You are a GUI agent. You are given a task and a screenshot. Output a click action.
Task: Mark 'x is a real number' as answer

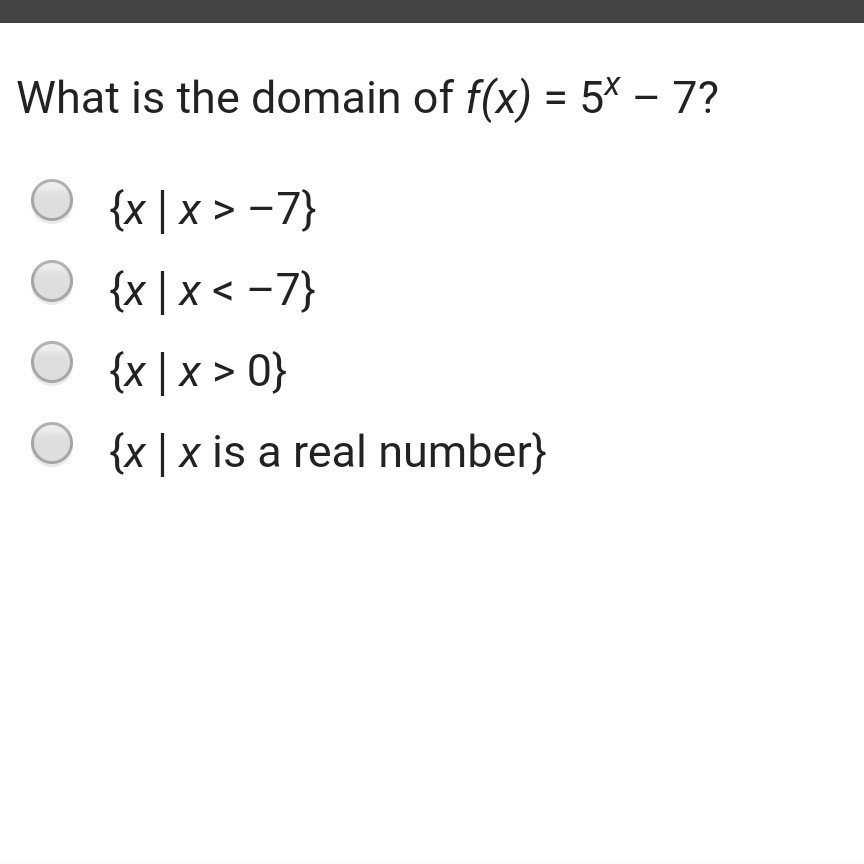tap(52, 444)
